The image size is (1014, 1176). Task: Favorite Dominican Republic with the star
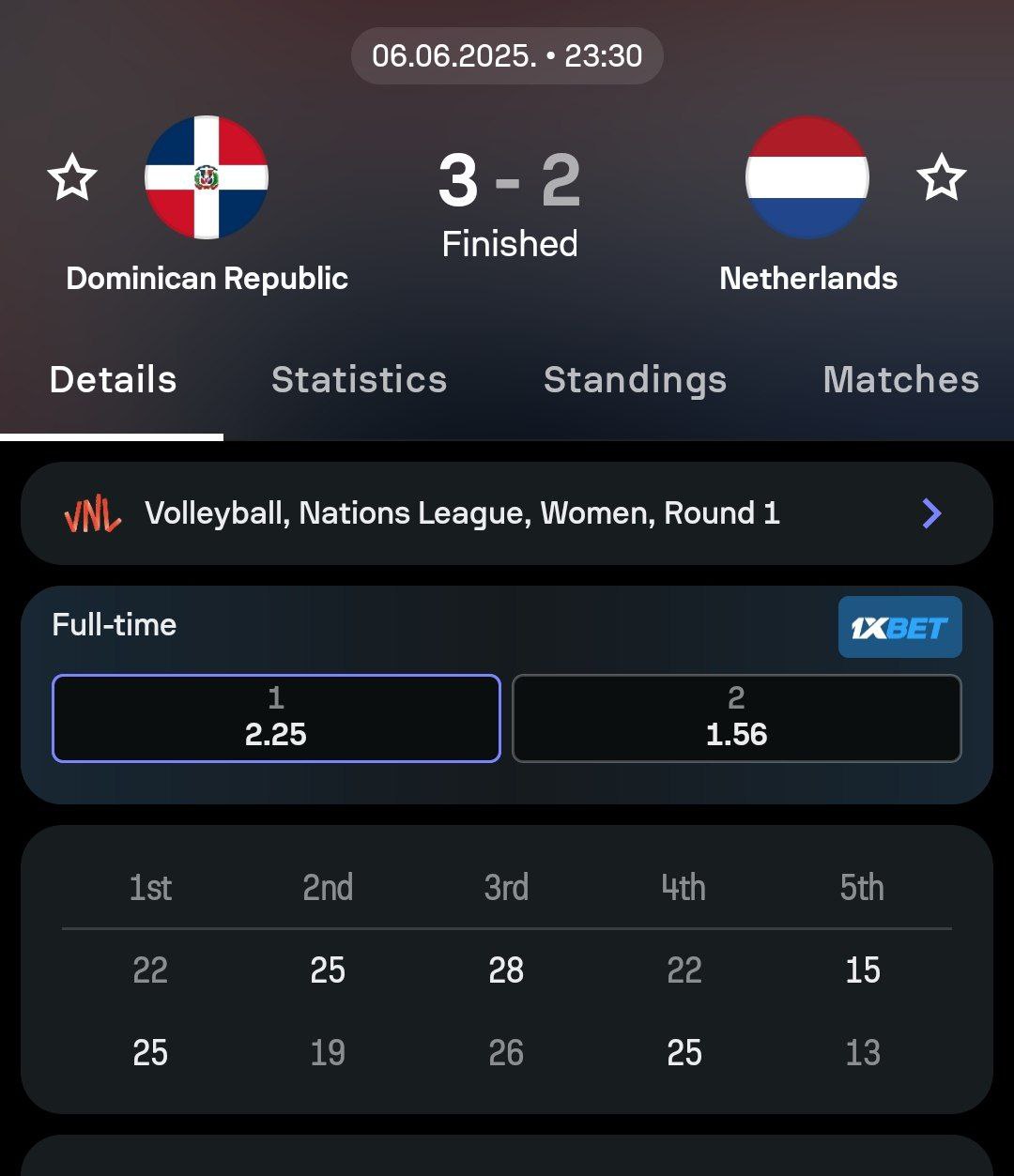[x=72, y=177]
